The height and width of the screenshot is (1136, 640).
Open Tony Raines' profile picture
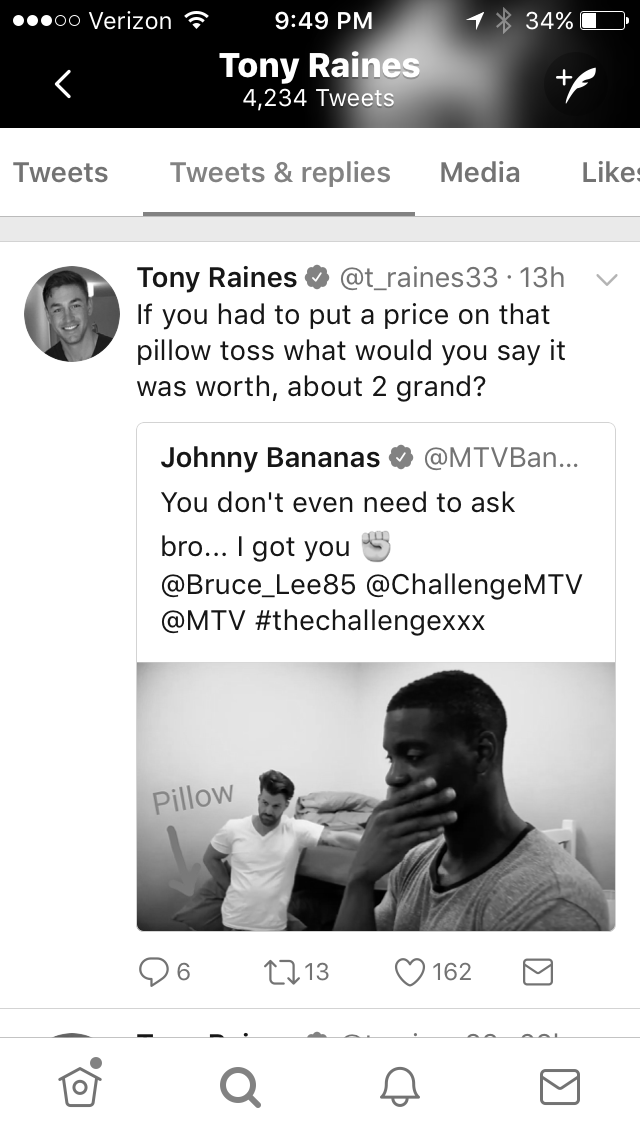click(x=72, y=314)
